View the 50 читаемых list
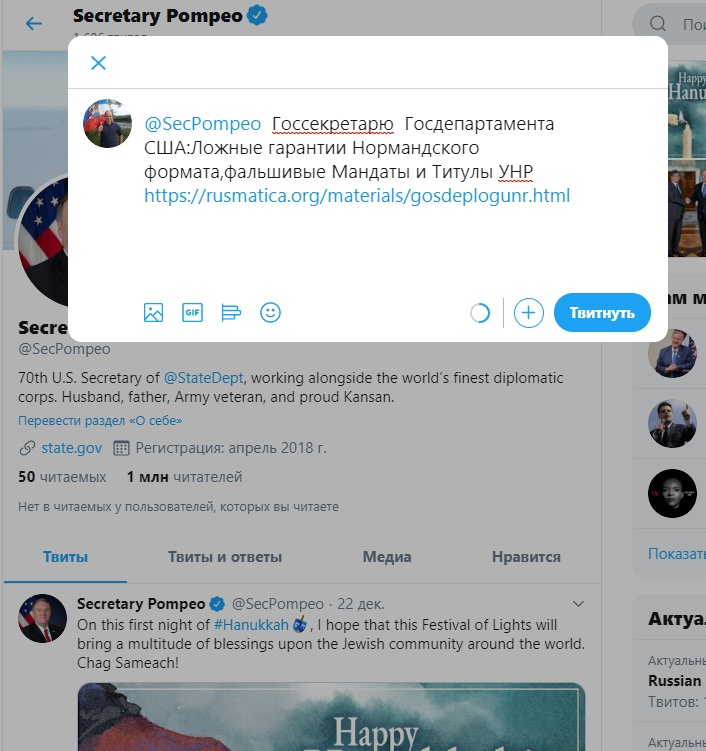This screenshot has width=706, height=751. pos(62,477)
